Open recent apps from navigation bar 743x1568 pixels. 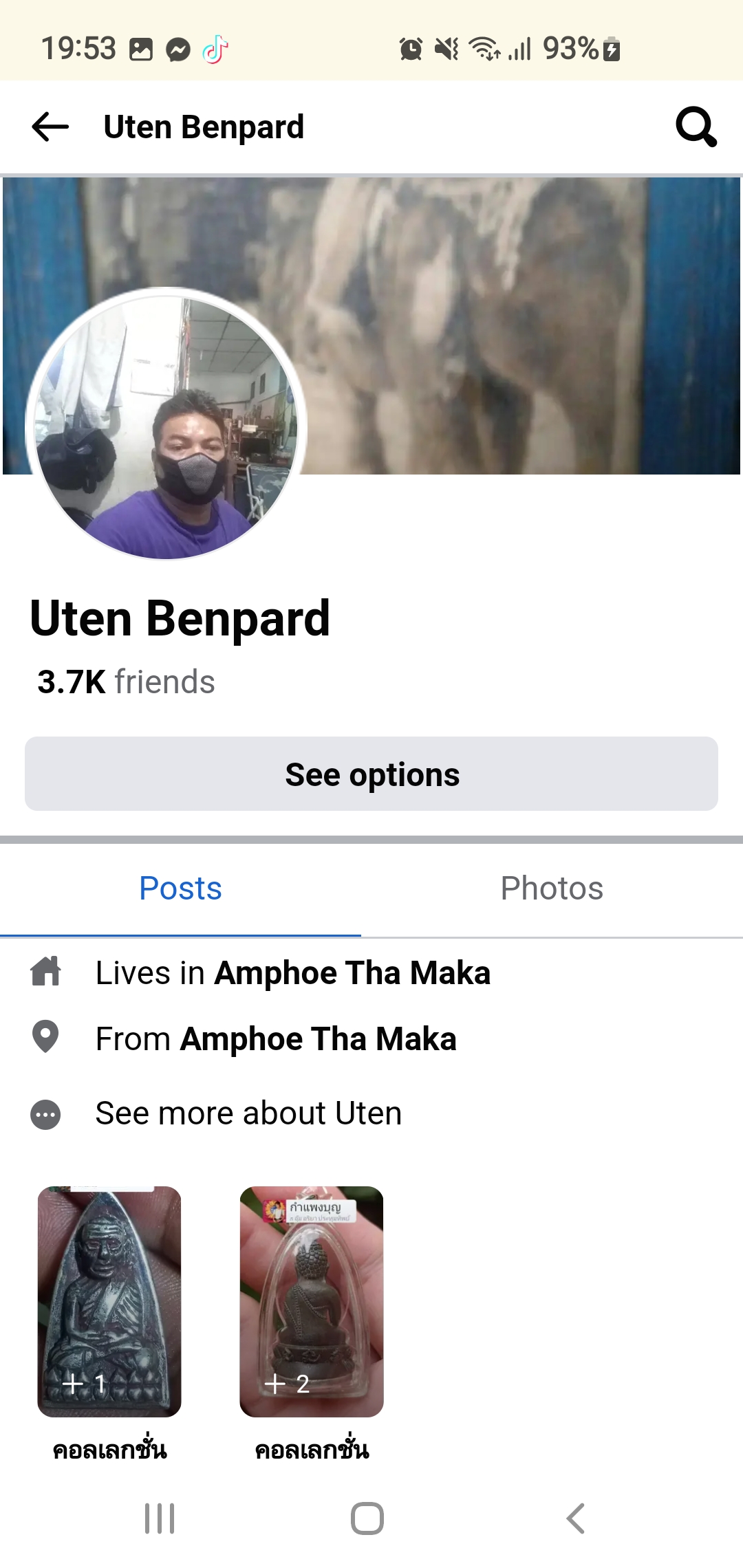coord(160,1518)
